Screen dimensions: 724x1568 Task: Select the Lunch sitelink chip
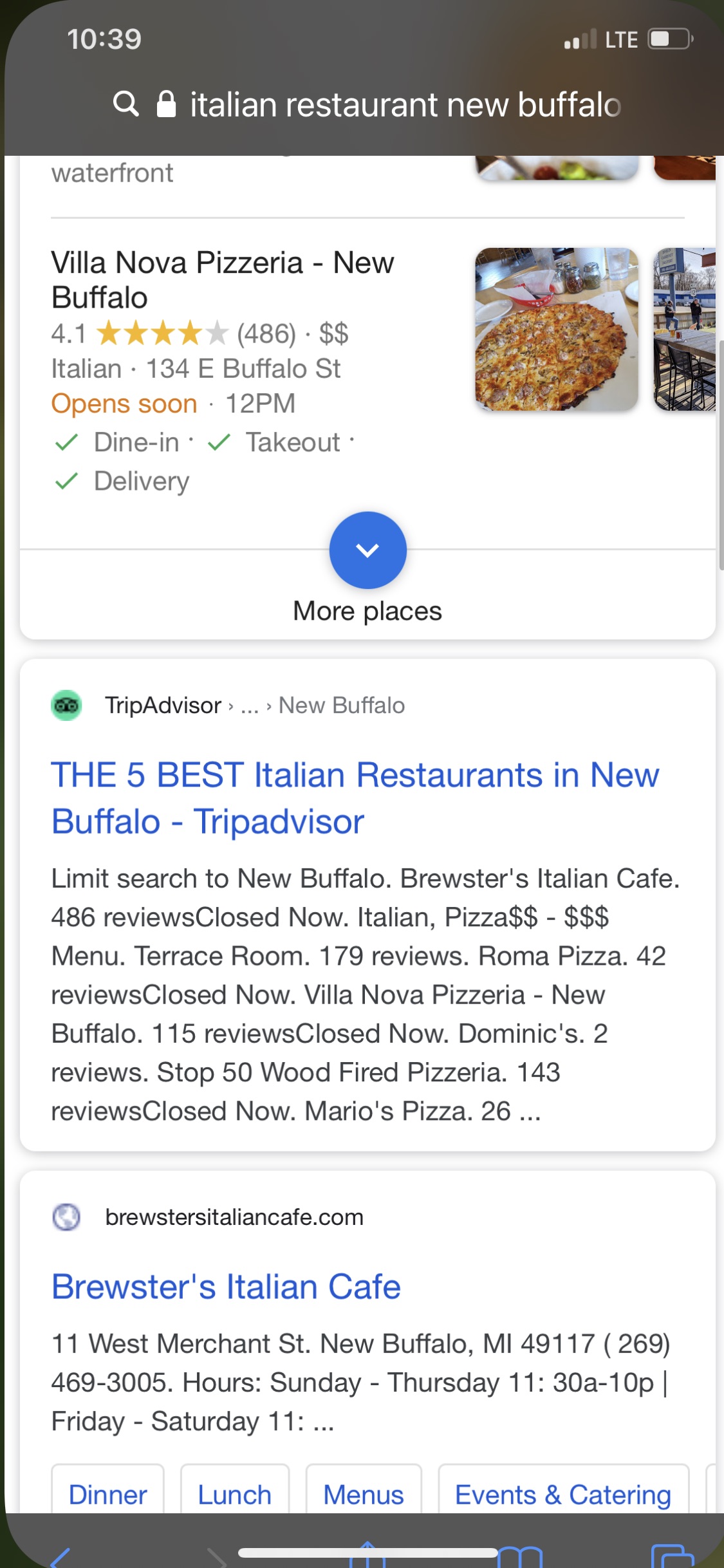(234, 1493)
